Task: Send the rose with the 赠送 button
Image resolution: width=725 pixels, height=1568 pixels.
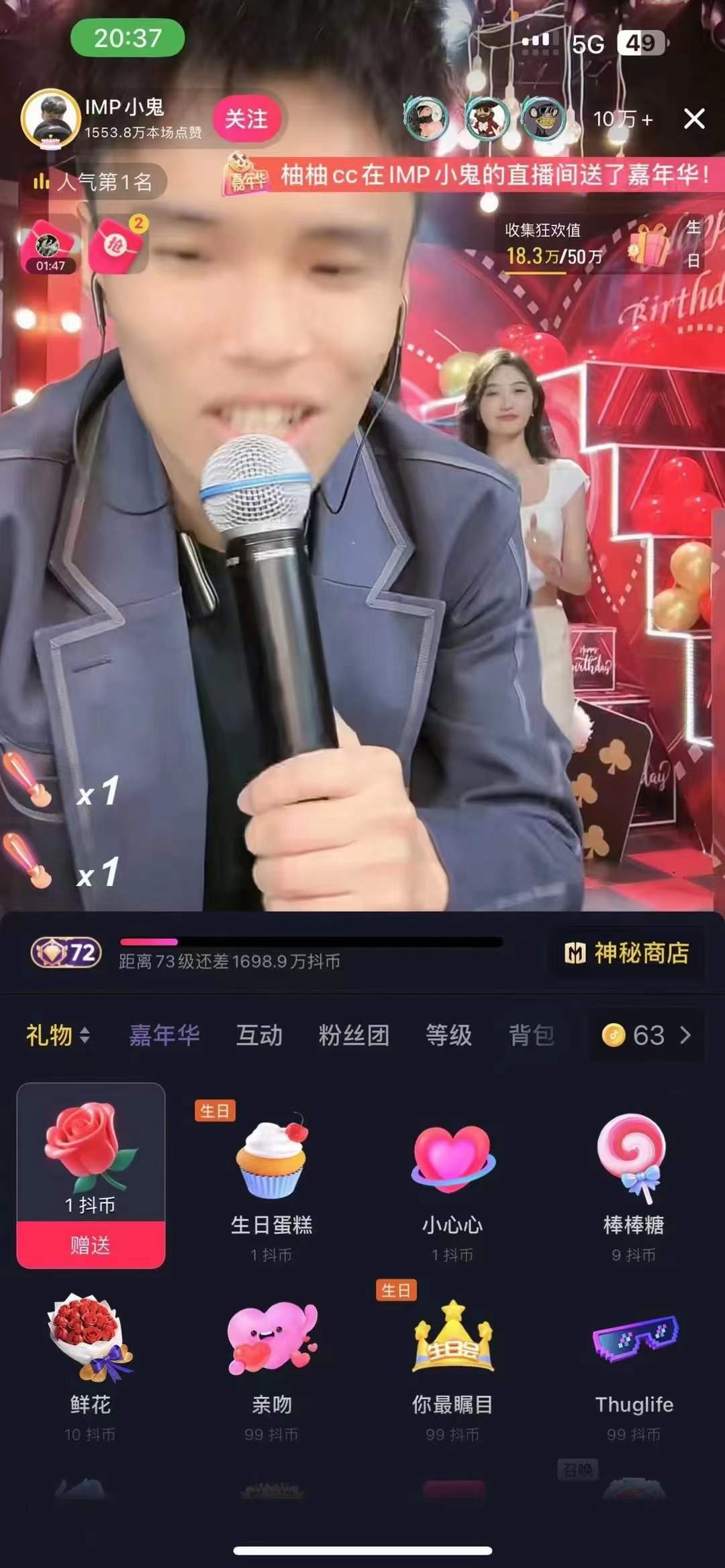Action: pyautogui.click(x=91, y=1245)
